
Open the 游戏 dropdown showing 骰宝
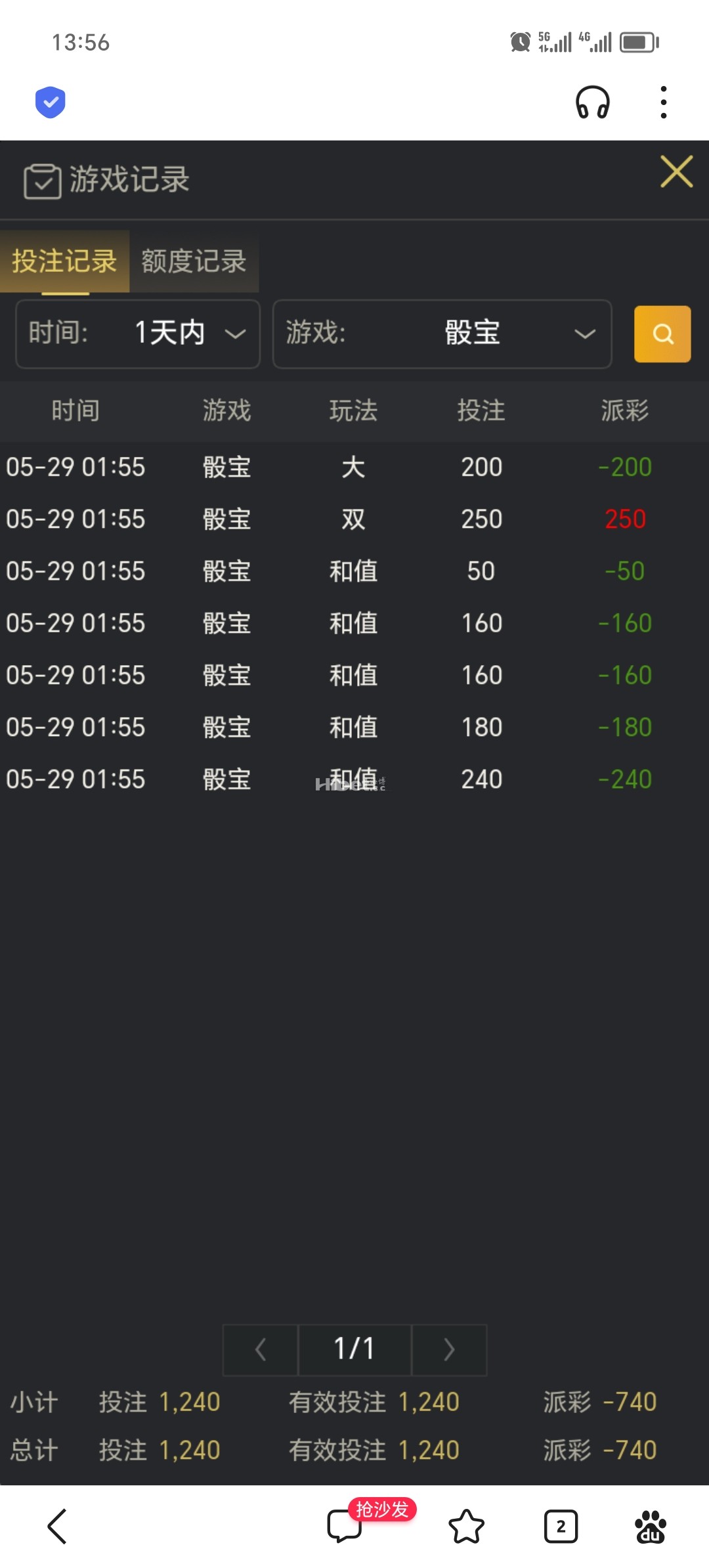(442, 334)
